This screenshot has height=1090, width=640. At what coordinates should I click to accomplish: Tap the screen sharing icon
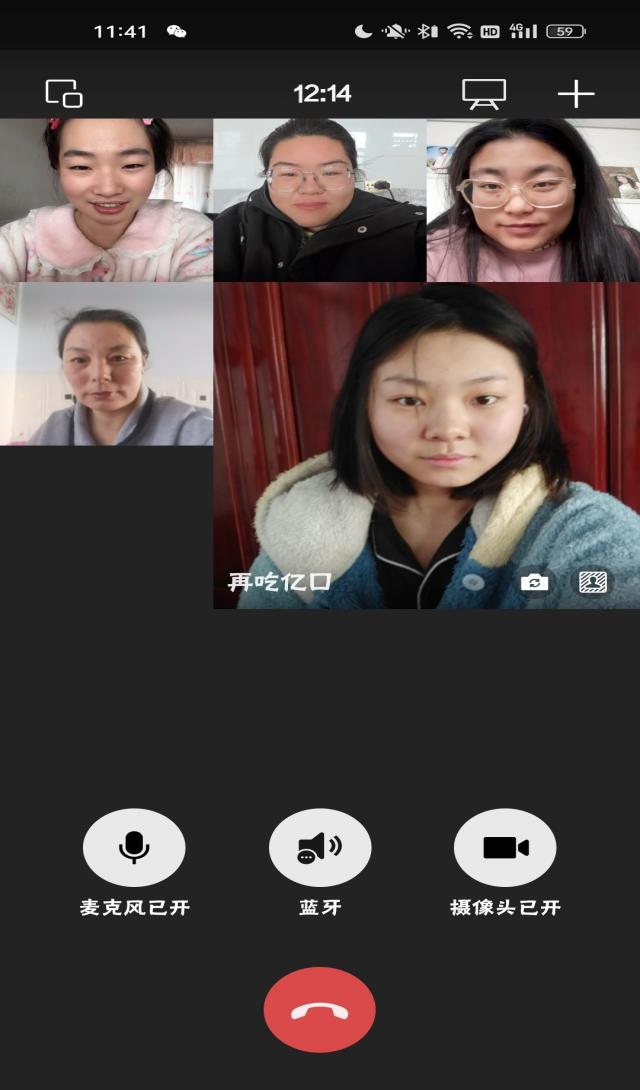point(483,94)
